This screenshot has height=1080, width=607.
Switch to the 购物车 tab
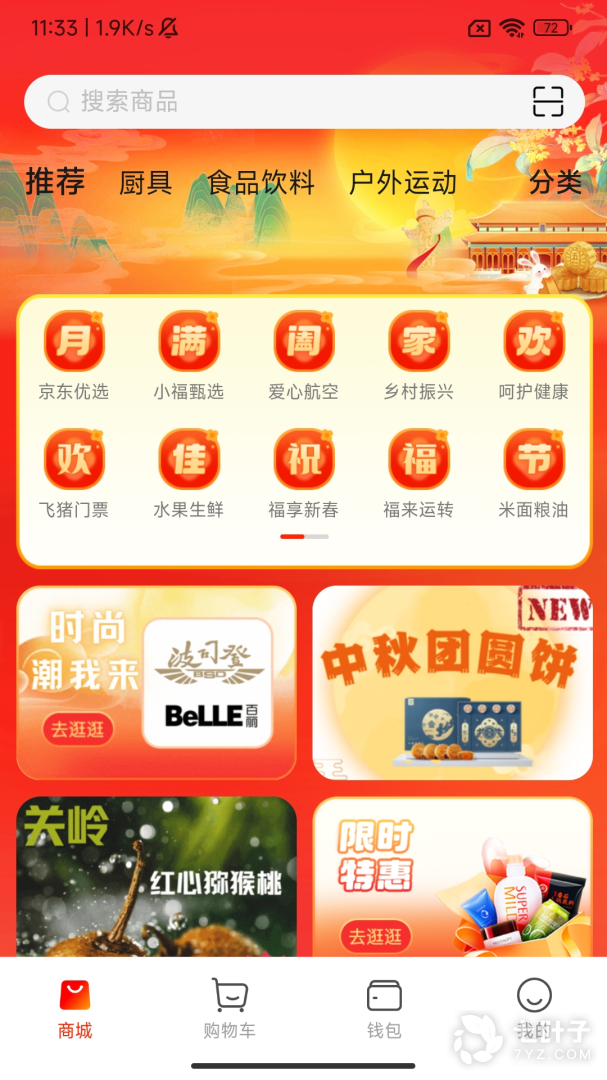[229, 1008]
